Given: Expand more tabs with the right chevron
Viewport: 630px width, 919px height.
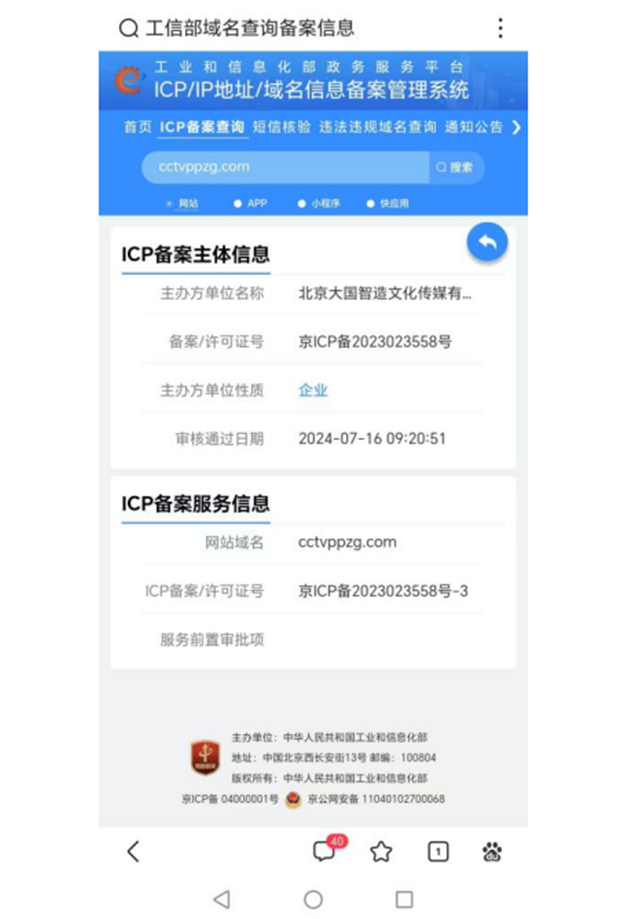Looking at the screenshot, I should tap(516, 127).
